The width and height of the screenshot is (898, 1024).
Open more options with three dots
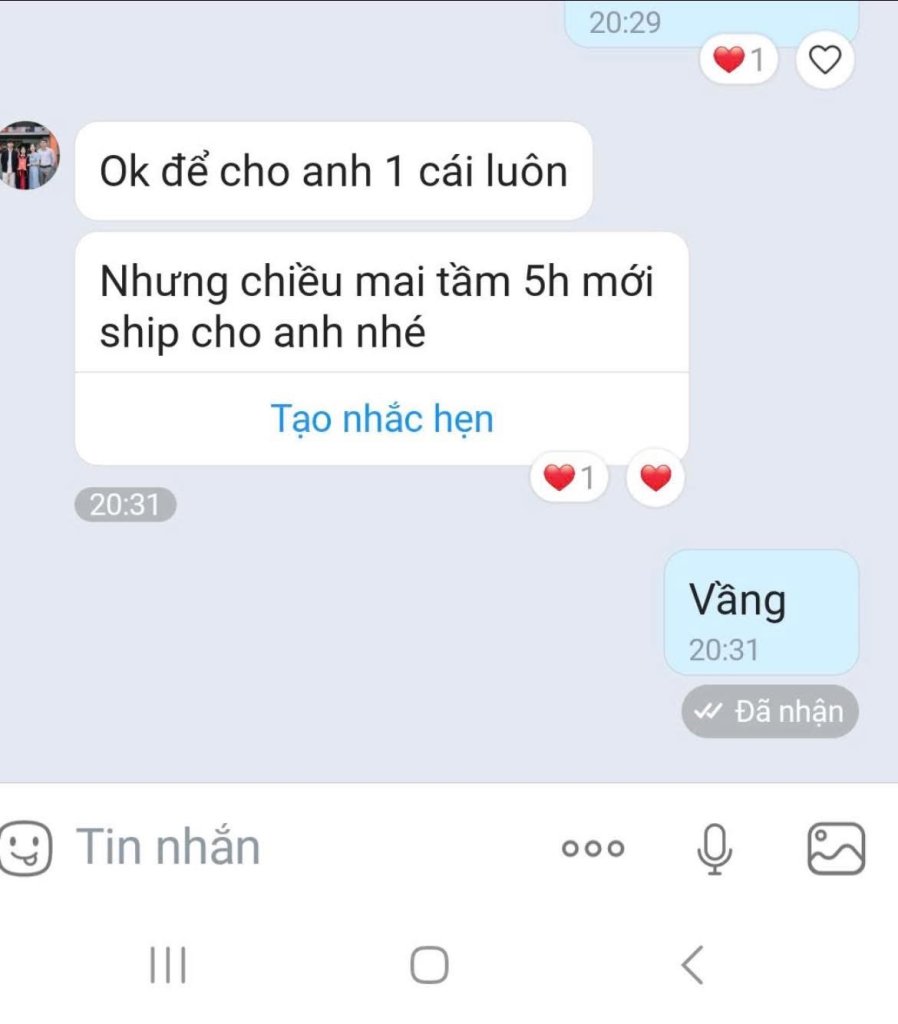(x=593, y=849)
